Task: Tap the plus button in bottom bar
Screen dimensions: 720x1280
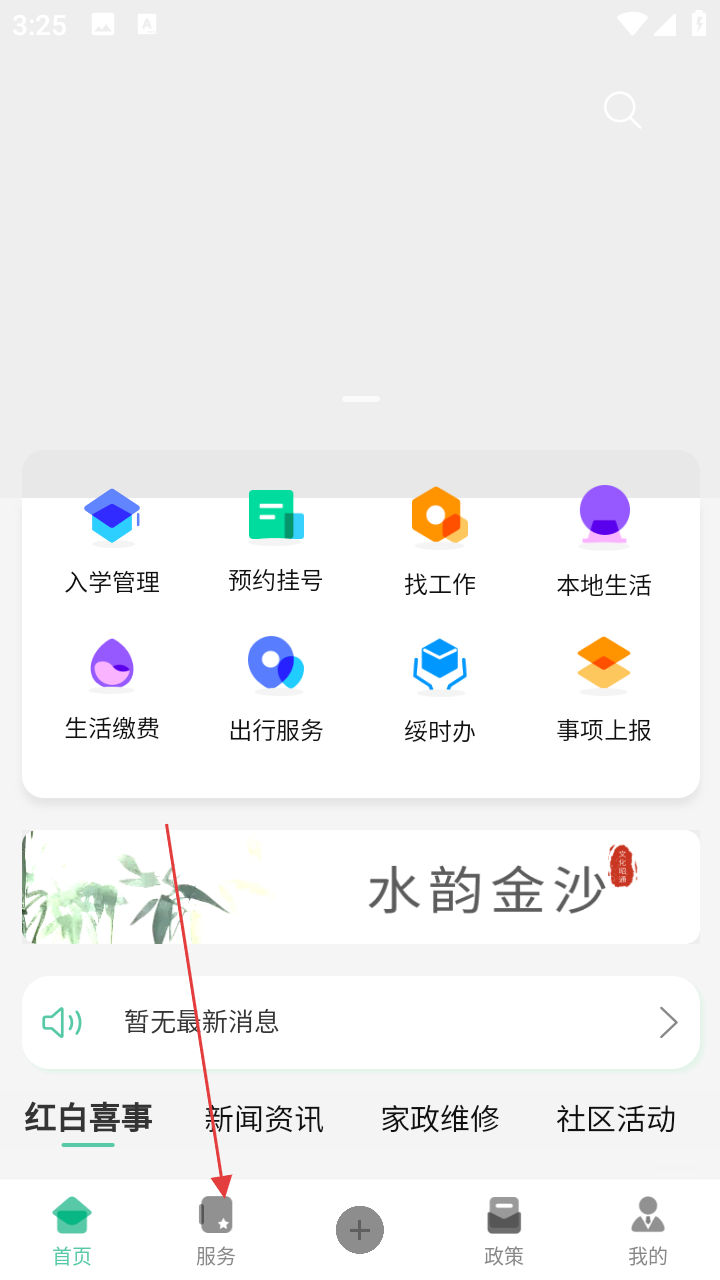Action: tap(360, 1230)
